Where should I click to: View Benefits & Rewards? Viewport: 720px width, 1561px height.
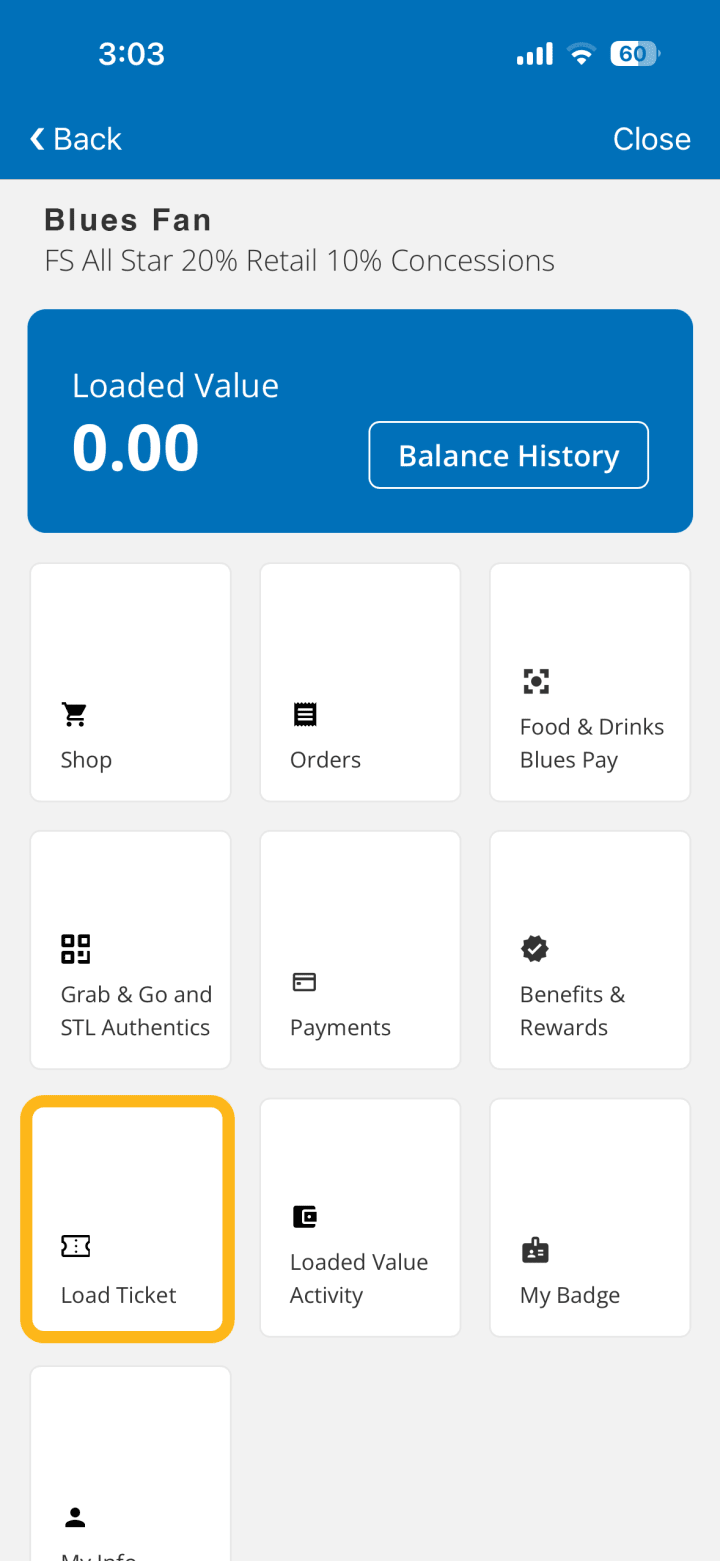tap(590, 950)
